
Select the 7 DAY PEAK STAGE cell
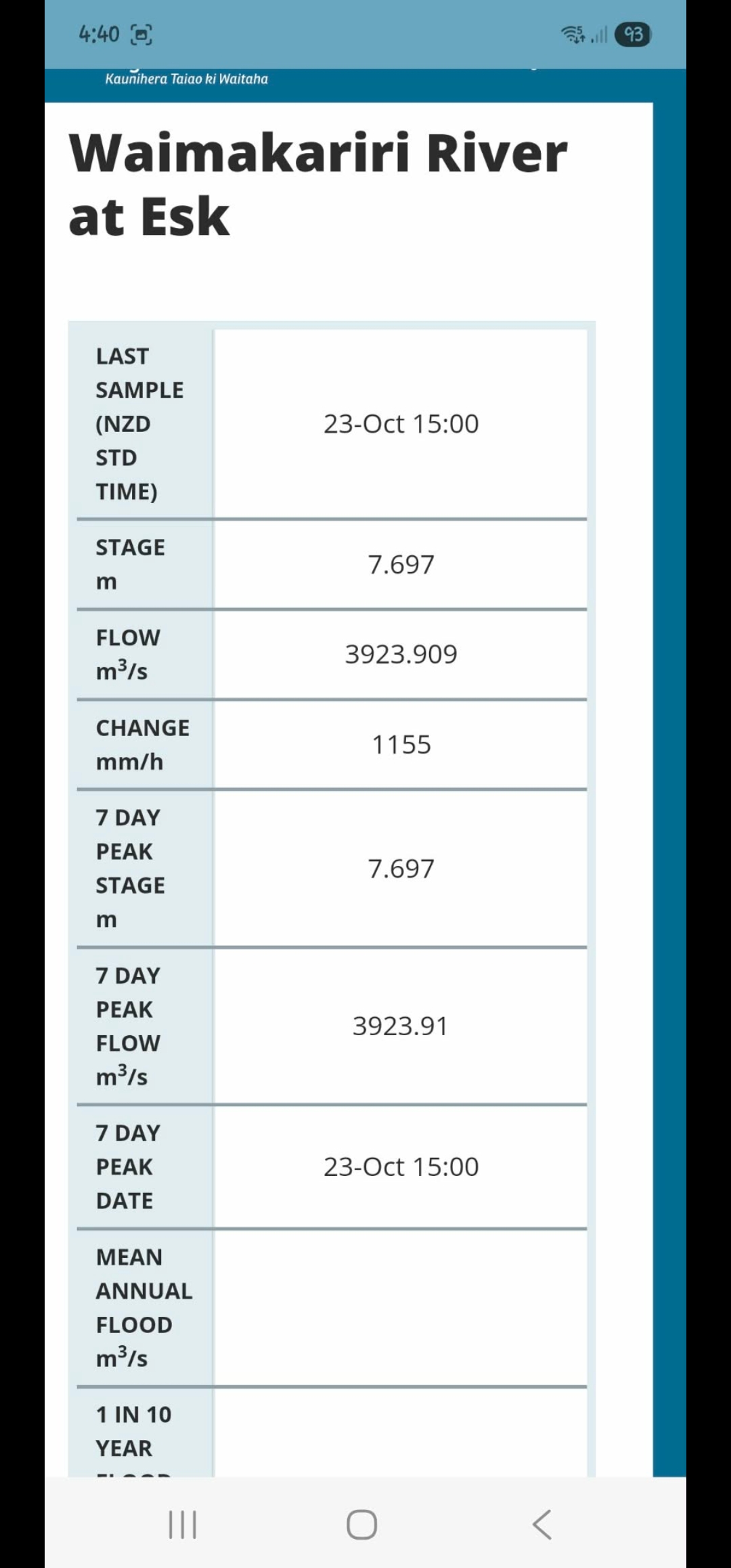pyautogui.click(x=402, y=867)
